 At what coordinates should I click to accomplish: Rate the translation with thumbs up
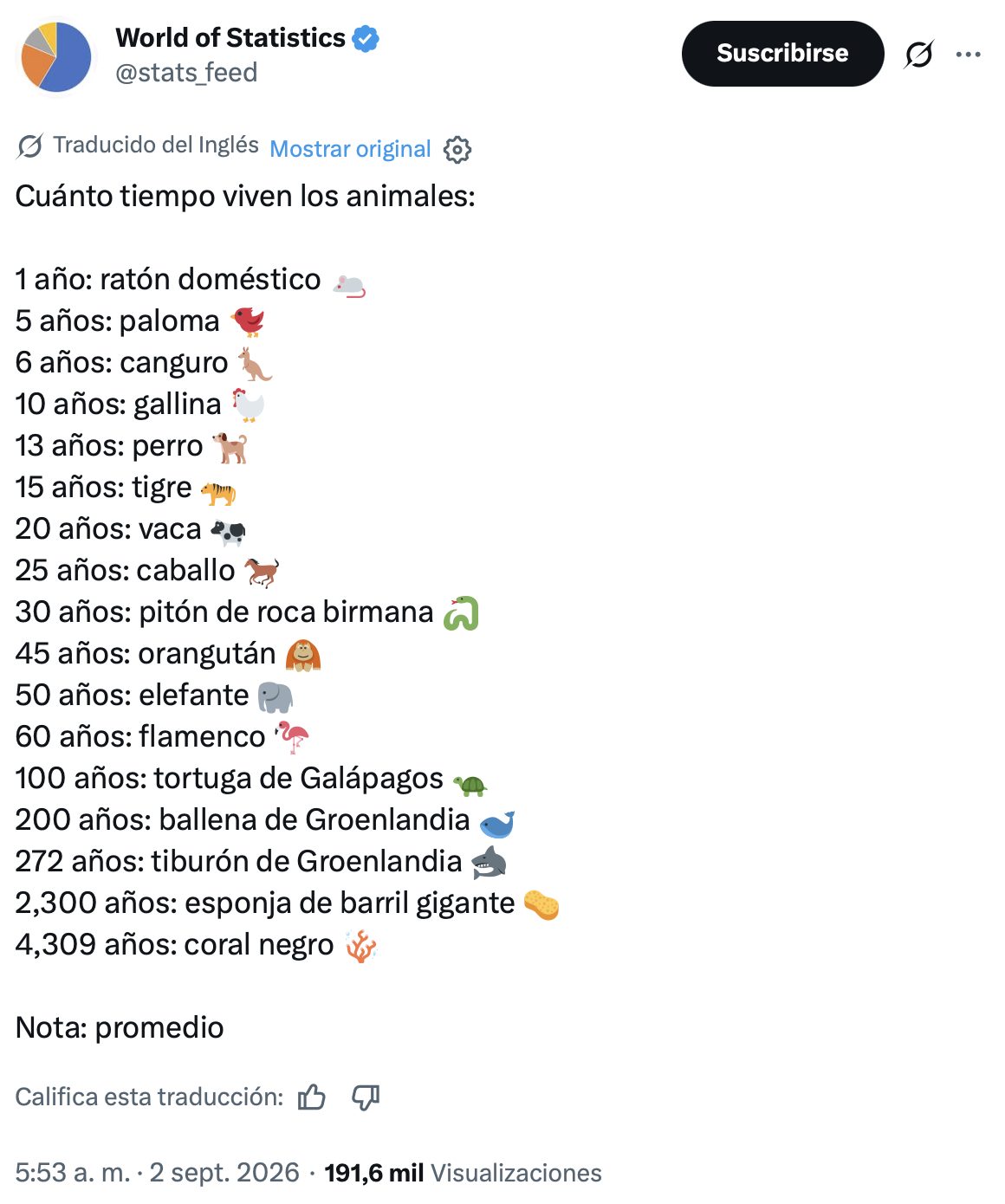(x=312, y=1097)
